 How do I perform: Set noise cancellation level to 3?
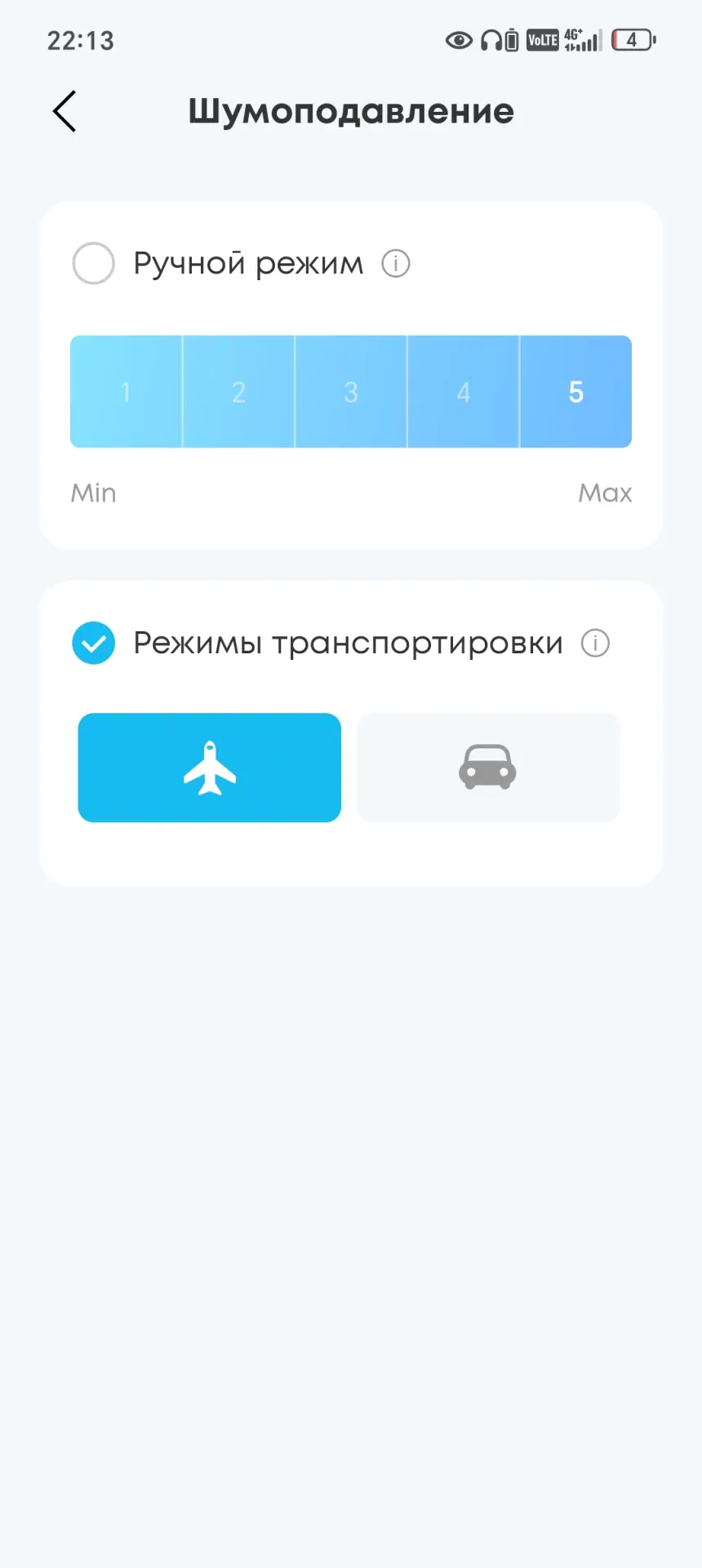(x=351, y=392)
